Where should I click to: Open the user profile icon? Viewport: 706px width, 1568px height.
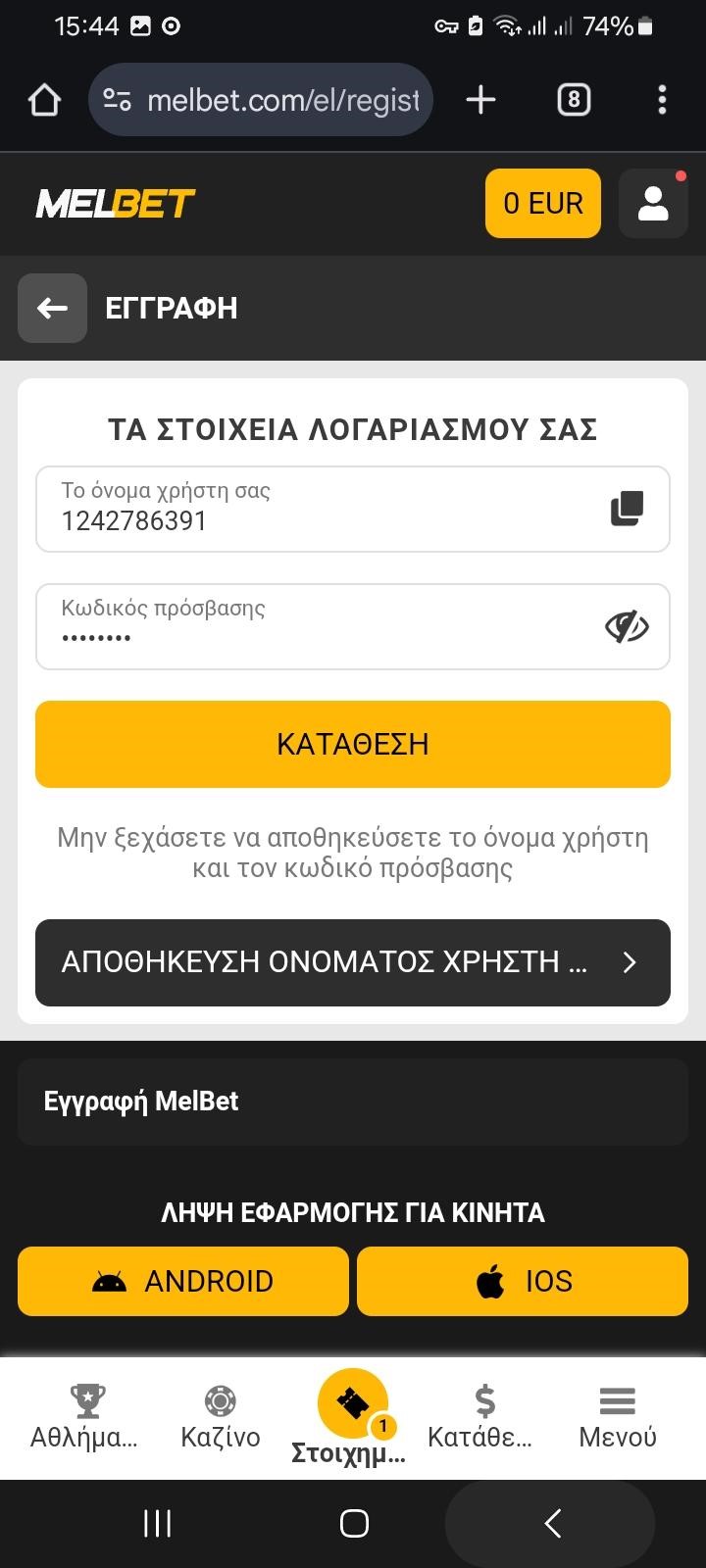pyautogui.click(x=653, y=204)
